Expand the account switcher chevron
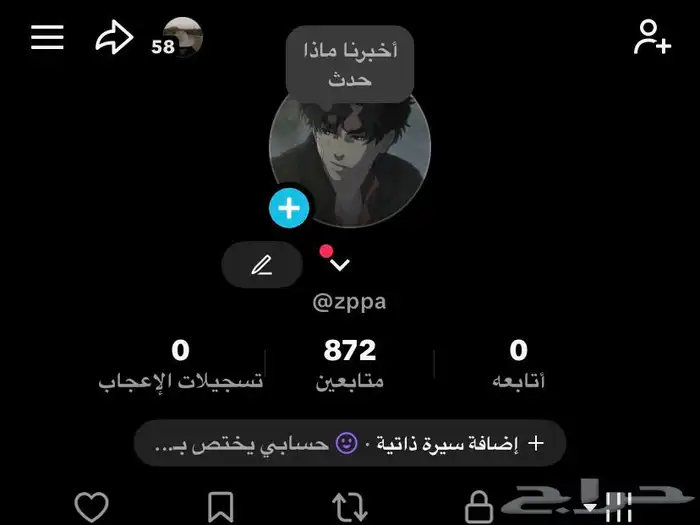This screenshot has height=525, width=700. coord(340,265)
